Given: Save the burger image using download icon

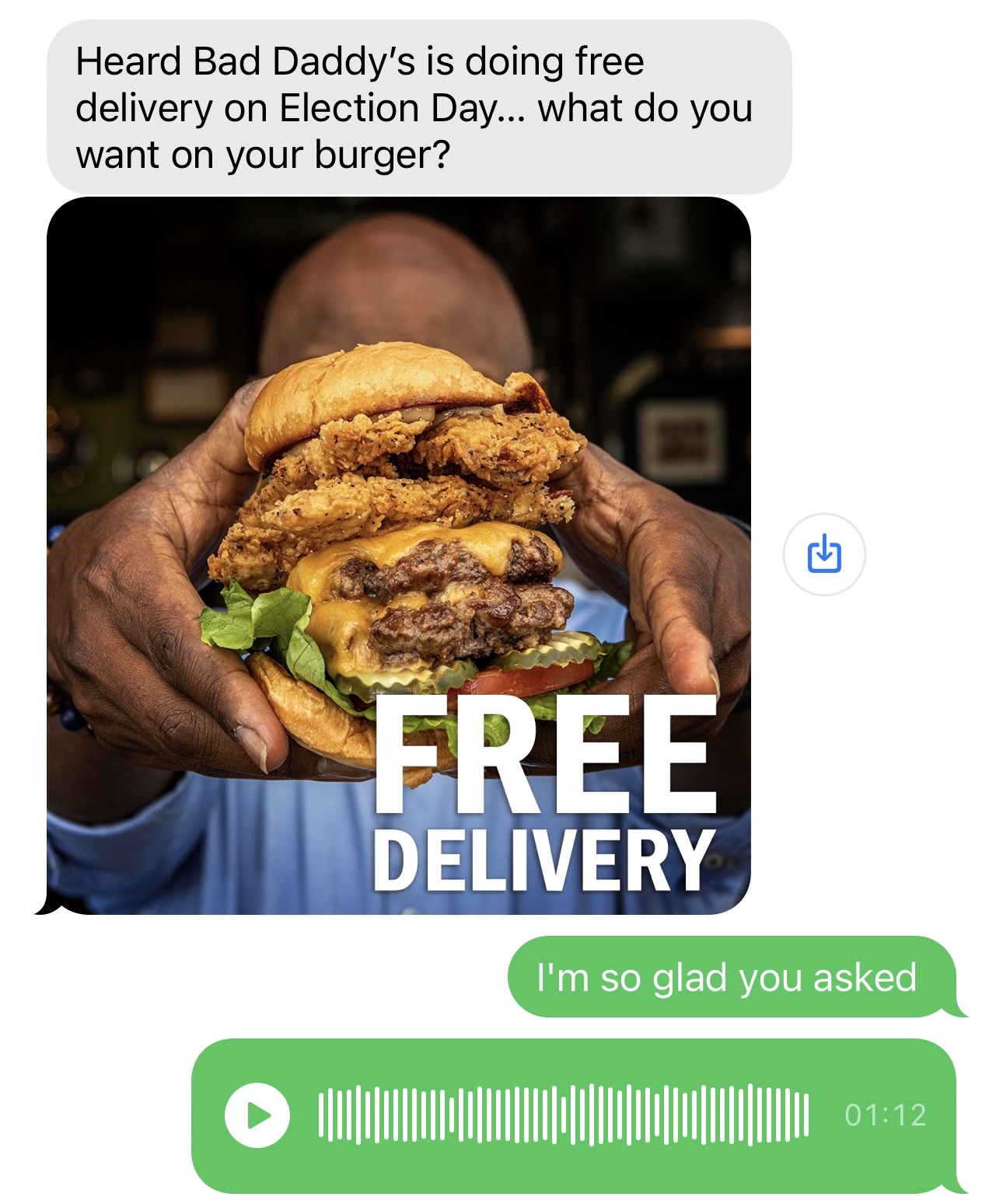Looking at the screenshot, I should (x=823, y=554).
